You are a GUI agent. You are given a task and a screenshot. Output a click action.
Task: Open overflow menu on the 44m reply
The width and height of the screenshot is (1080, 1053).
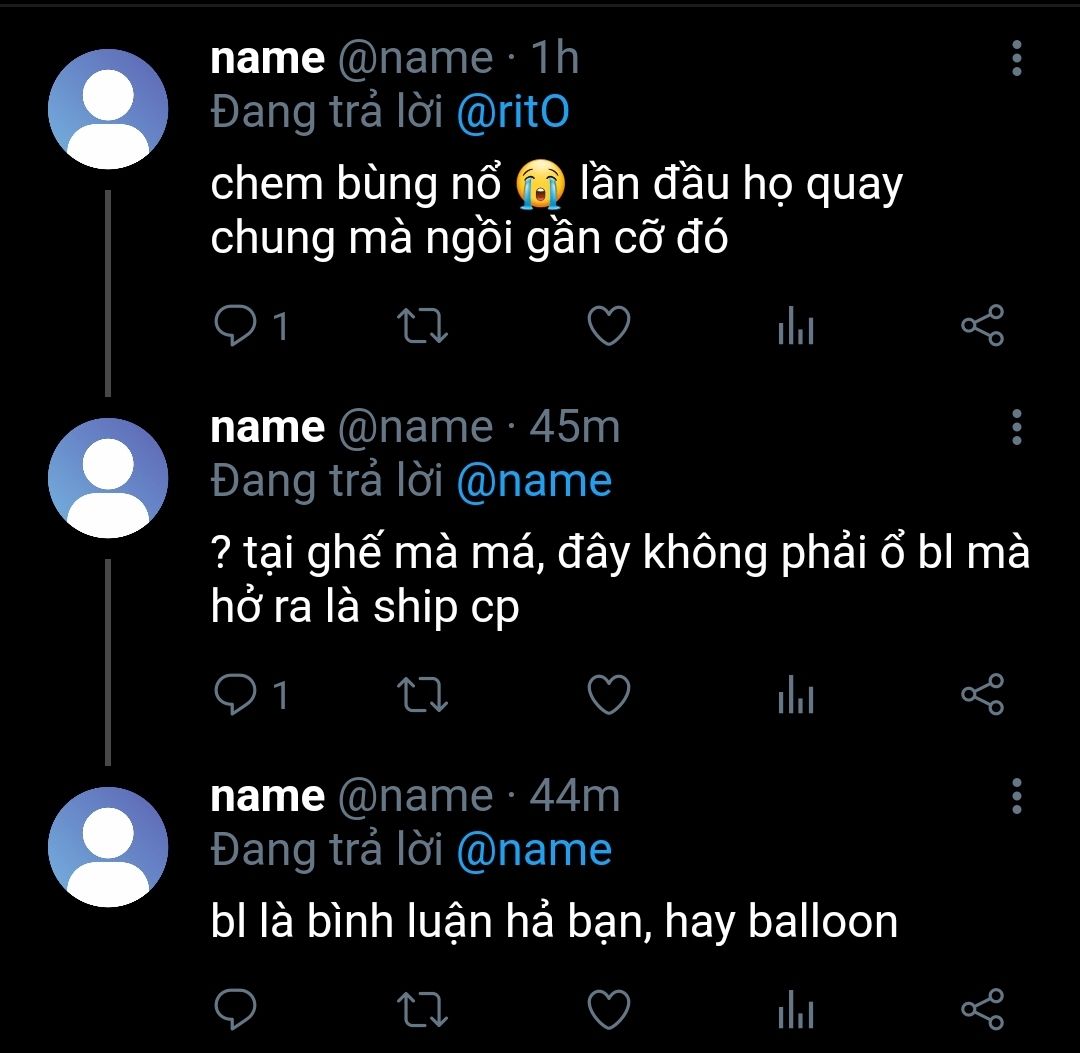(x=1016, y=796)
